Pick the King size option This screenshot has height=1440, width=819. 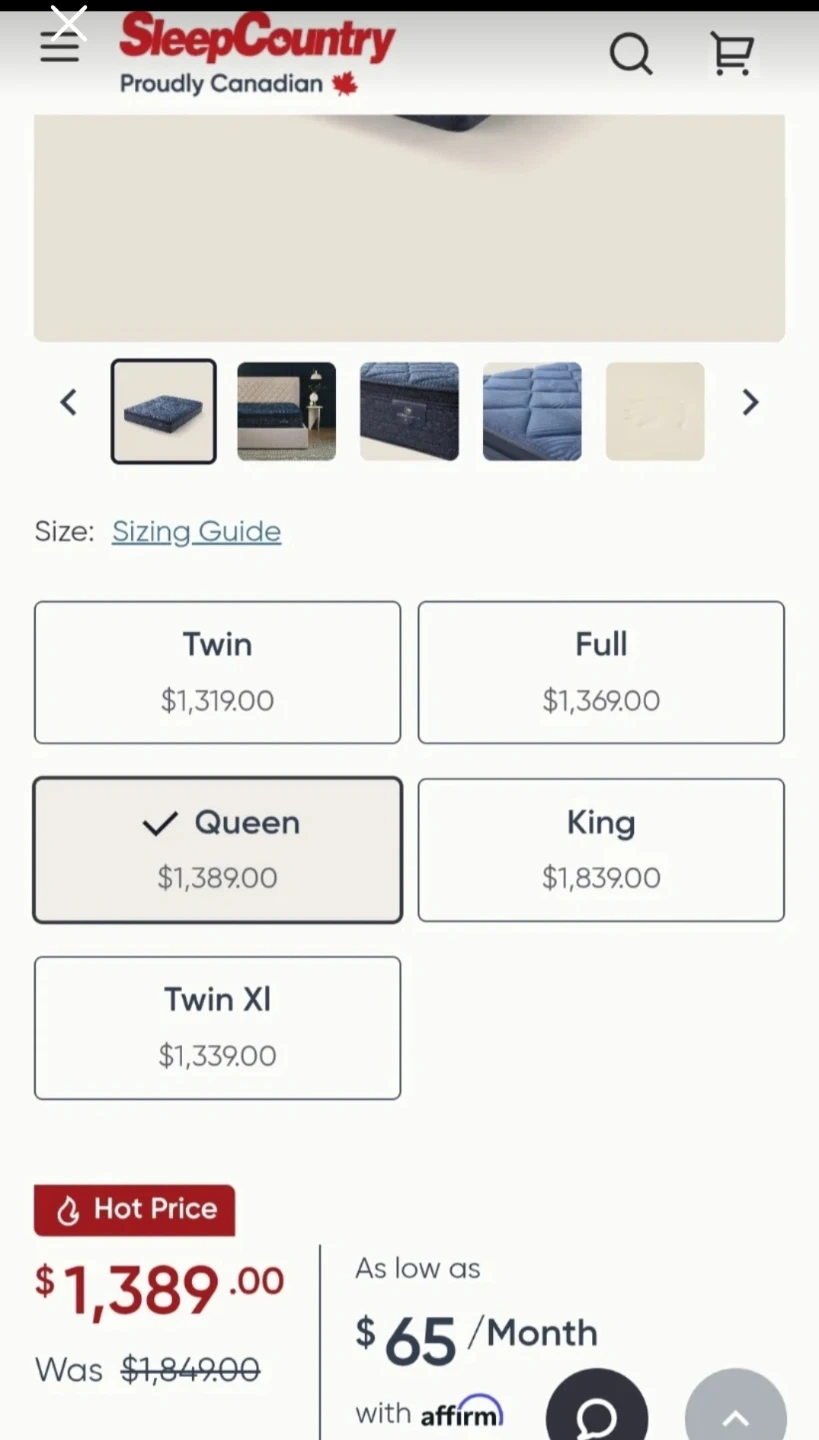point(601,850)
